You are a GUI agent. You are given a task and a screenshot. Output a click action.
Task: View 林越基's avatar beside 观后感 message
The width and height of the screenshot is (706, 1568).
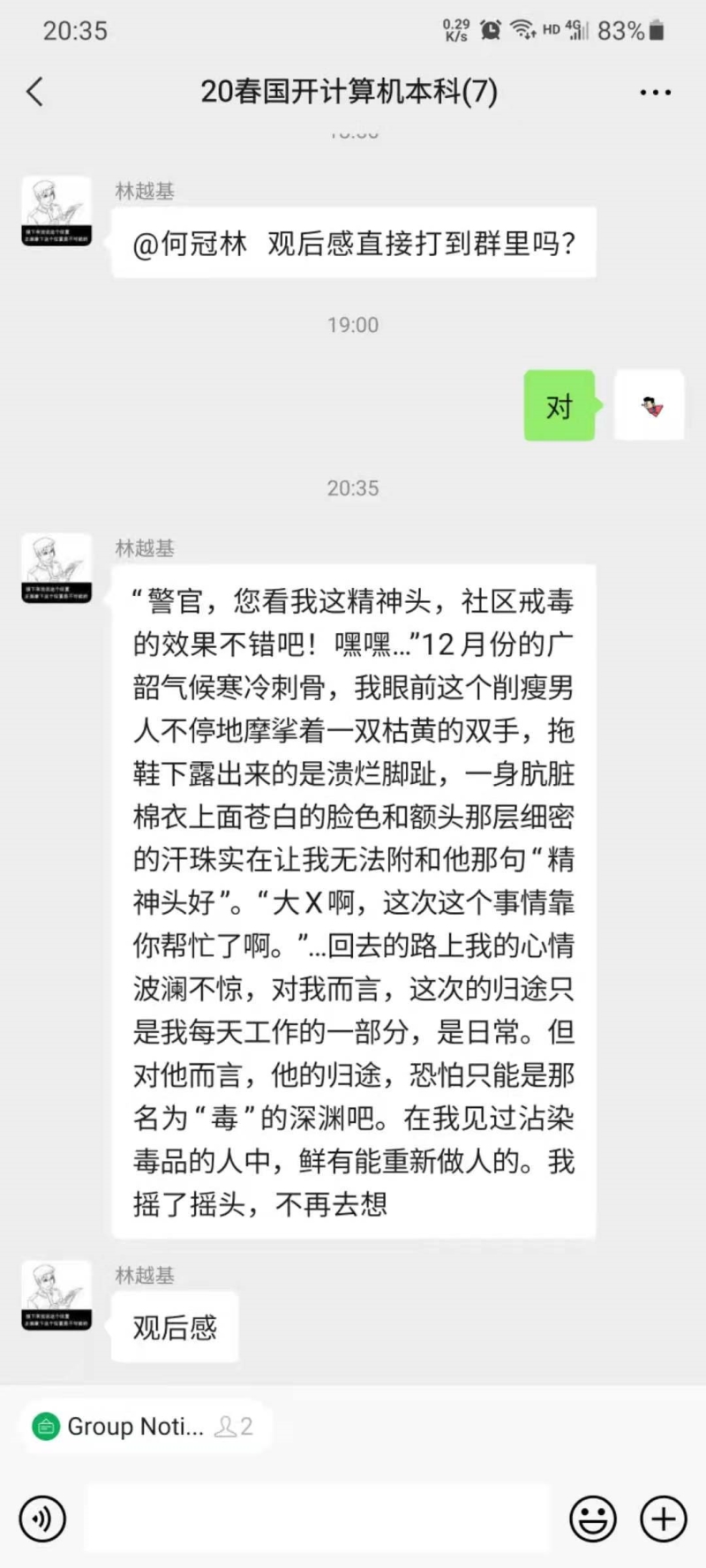pyautogui.click(x=56, y=1295)
